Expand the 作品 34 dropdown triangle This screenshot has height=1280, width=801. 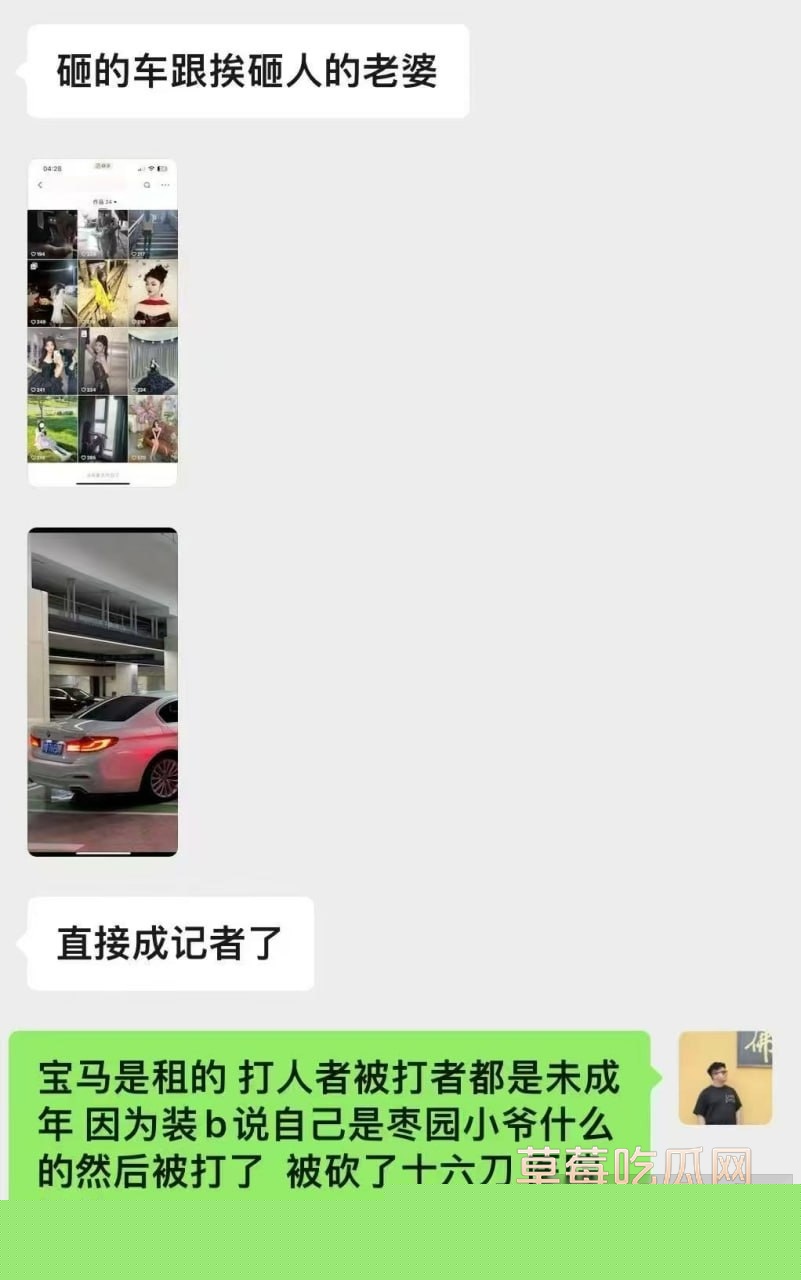(x=114, y=201)
